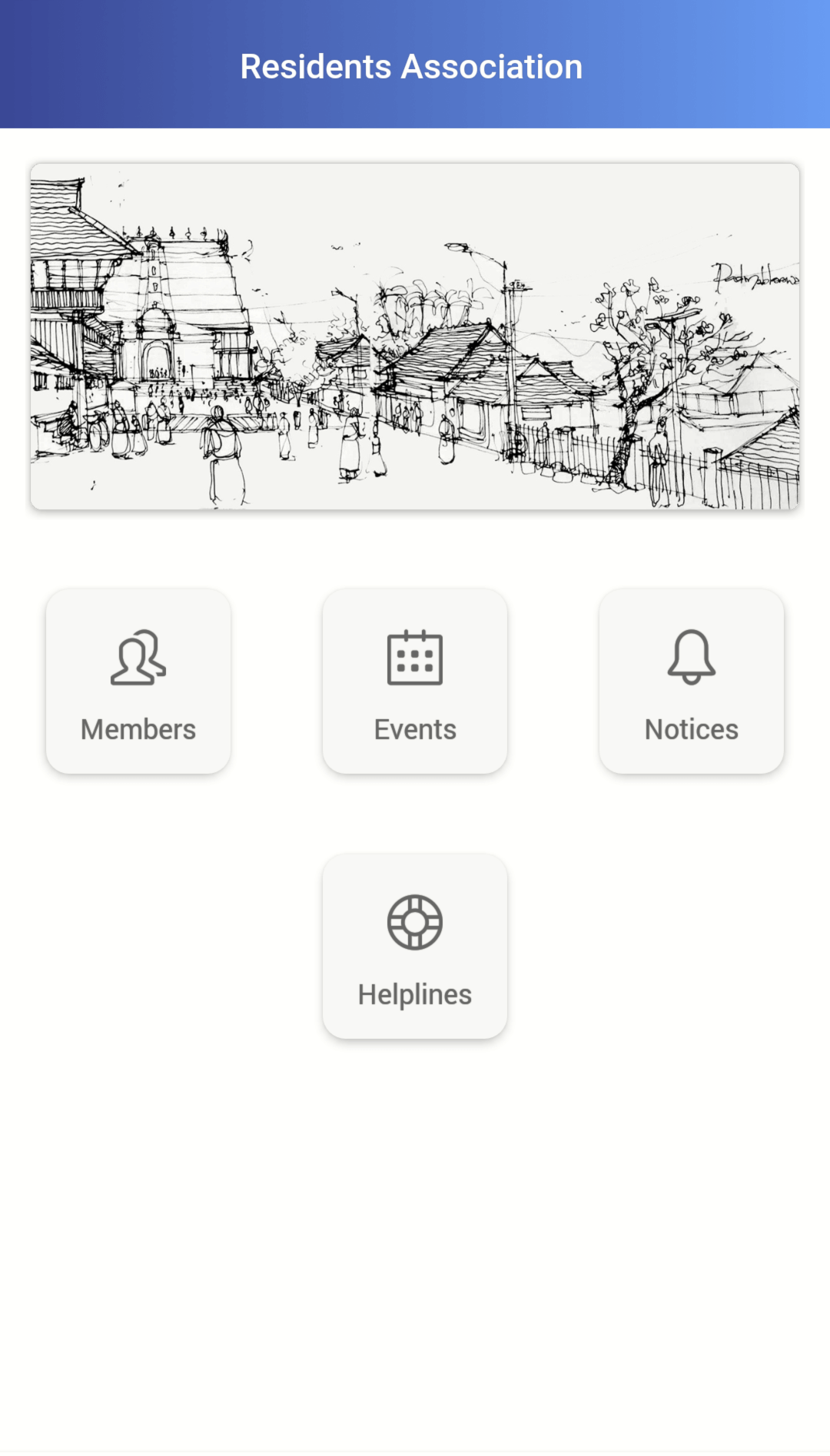Access the Helplines page
Image resolution: width=830 pixels, height=1456 pixels.
pyautogui.click(x=414, y=945)
